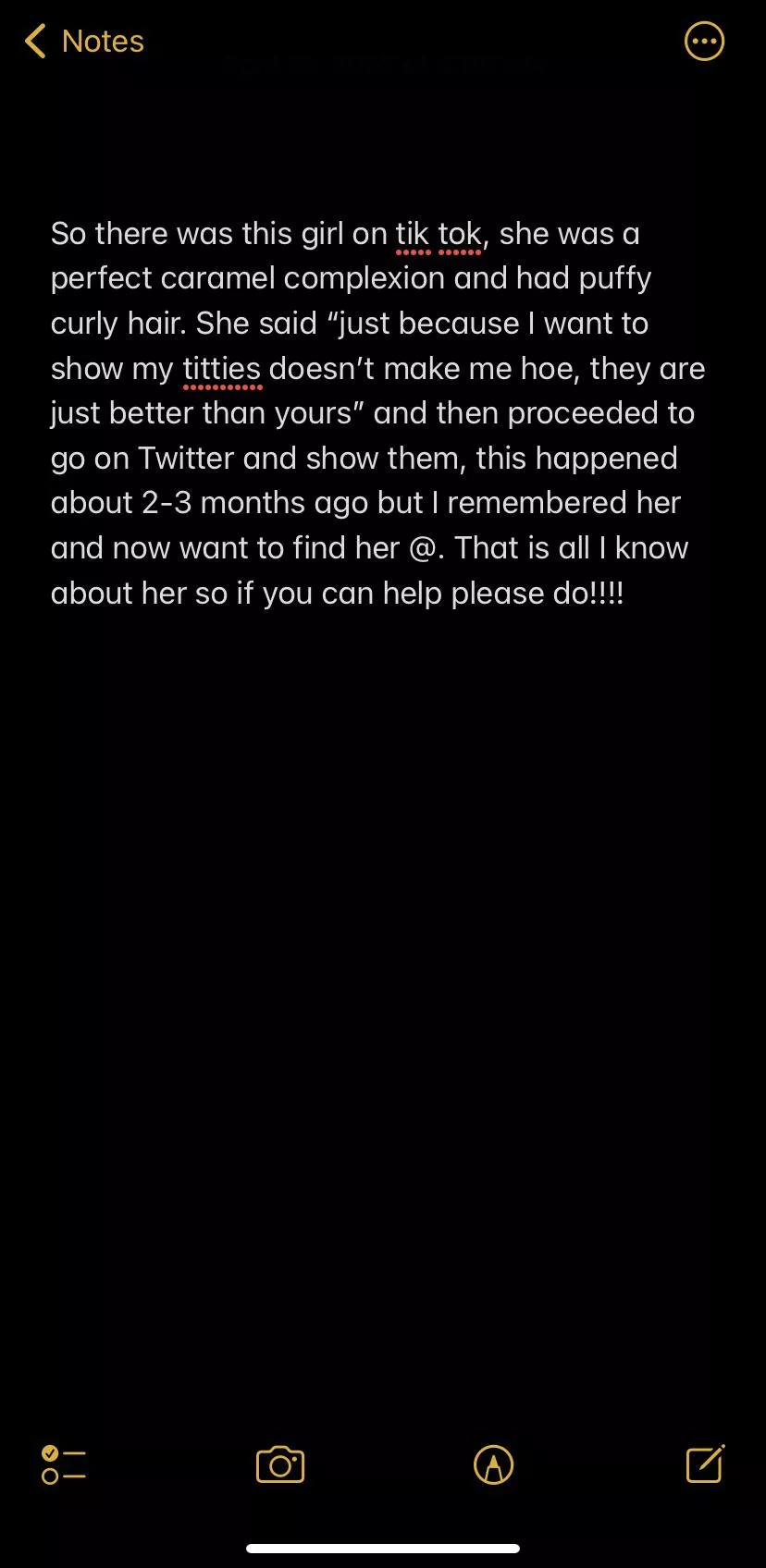Open the more options ellipsis menu
This screenshot has width=766, height=1568.
704,42
